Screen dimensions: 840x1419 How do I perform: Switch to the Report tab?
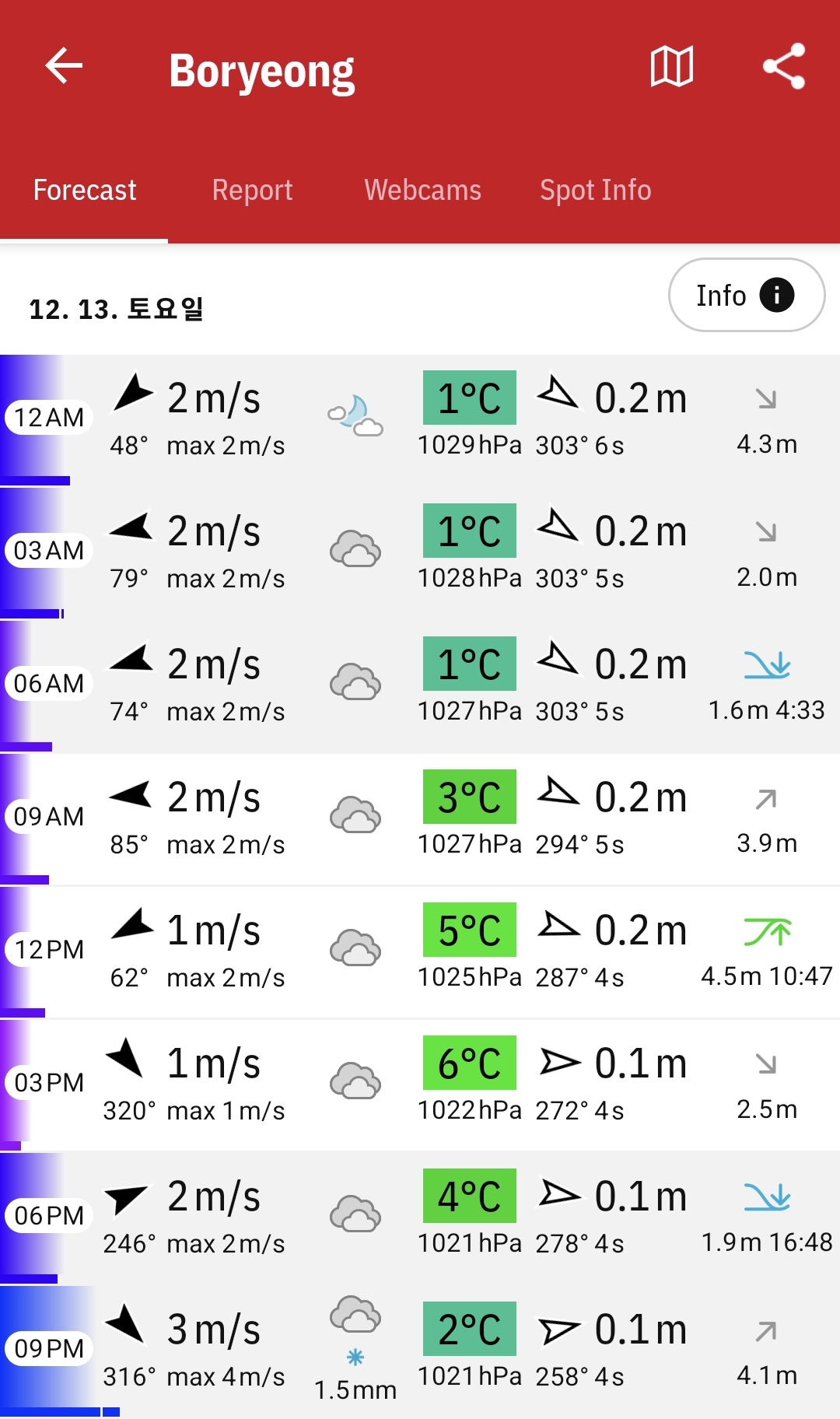[x=252, y=191]
